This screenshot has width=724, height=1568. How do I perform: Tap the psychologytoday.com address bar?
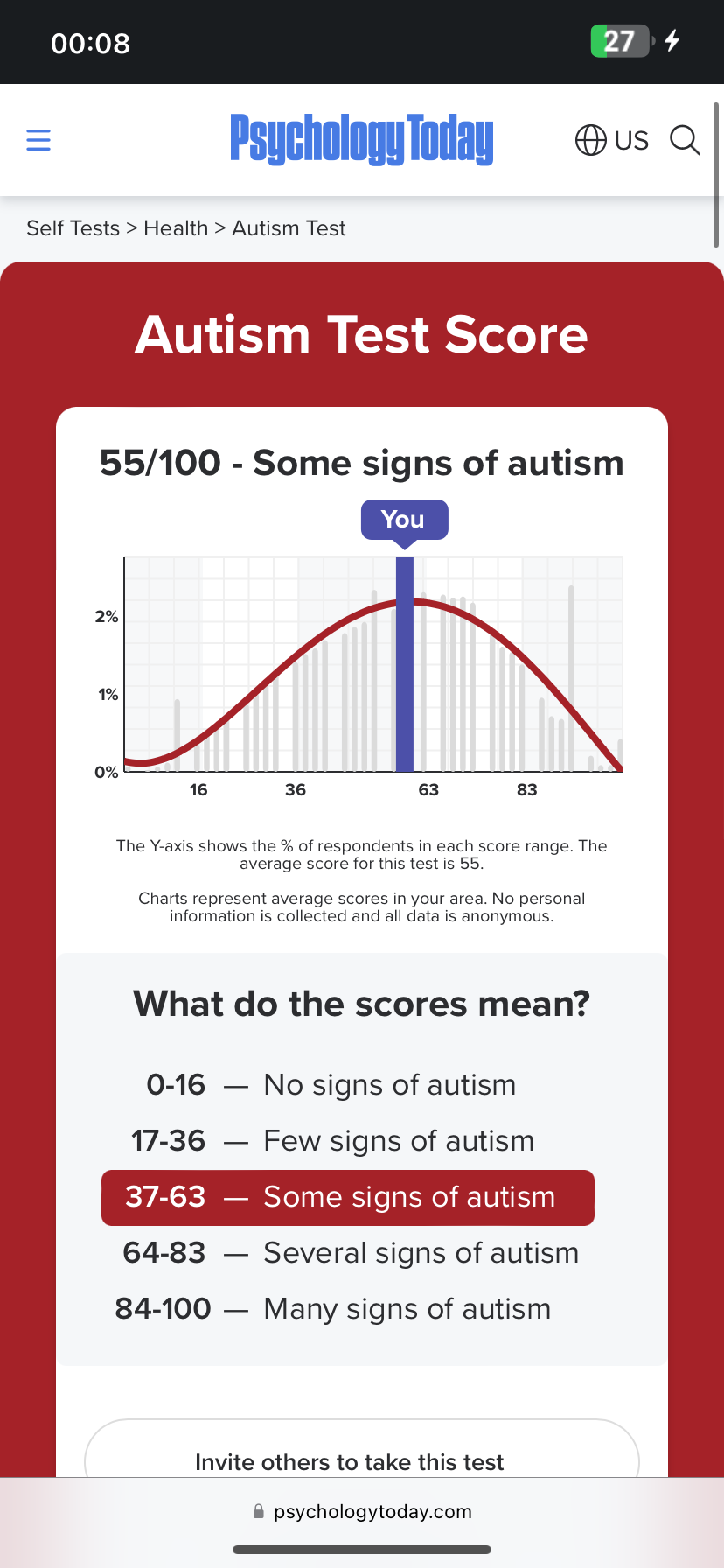point(362,1511)
